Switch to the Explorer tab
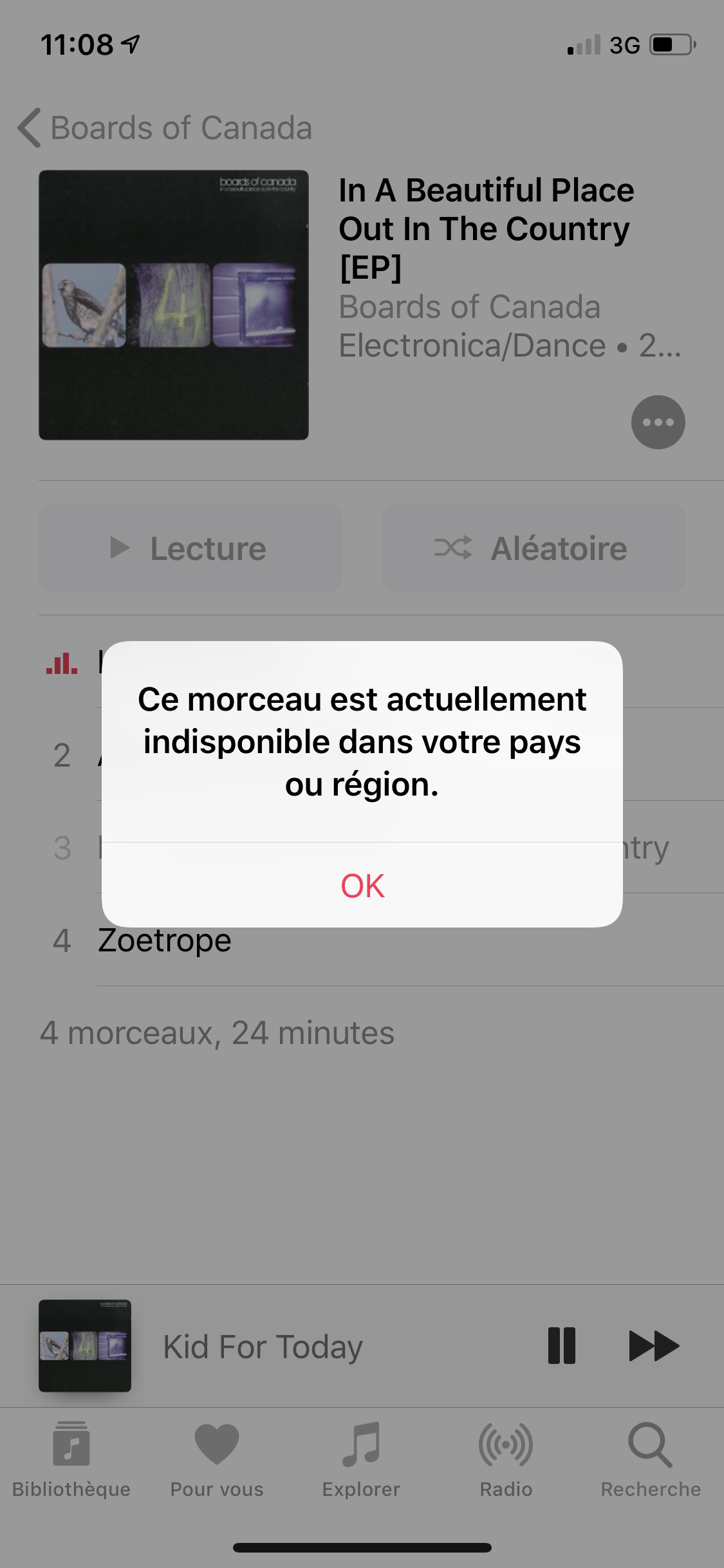The image size is (724, 1568). click(x=361, y=1460)
